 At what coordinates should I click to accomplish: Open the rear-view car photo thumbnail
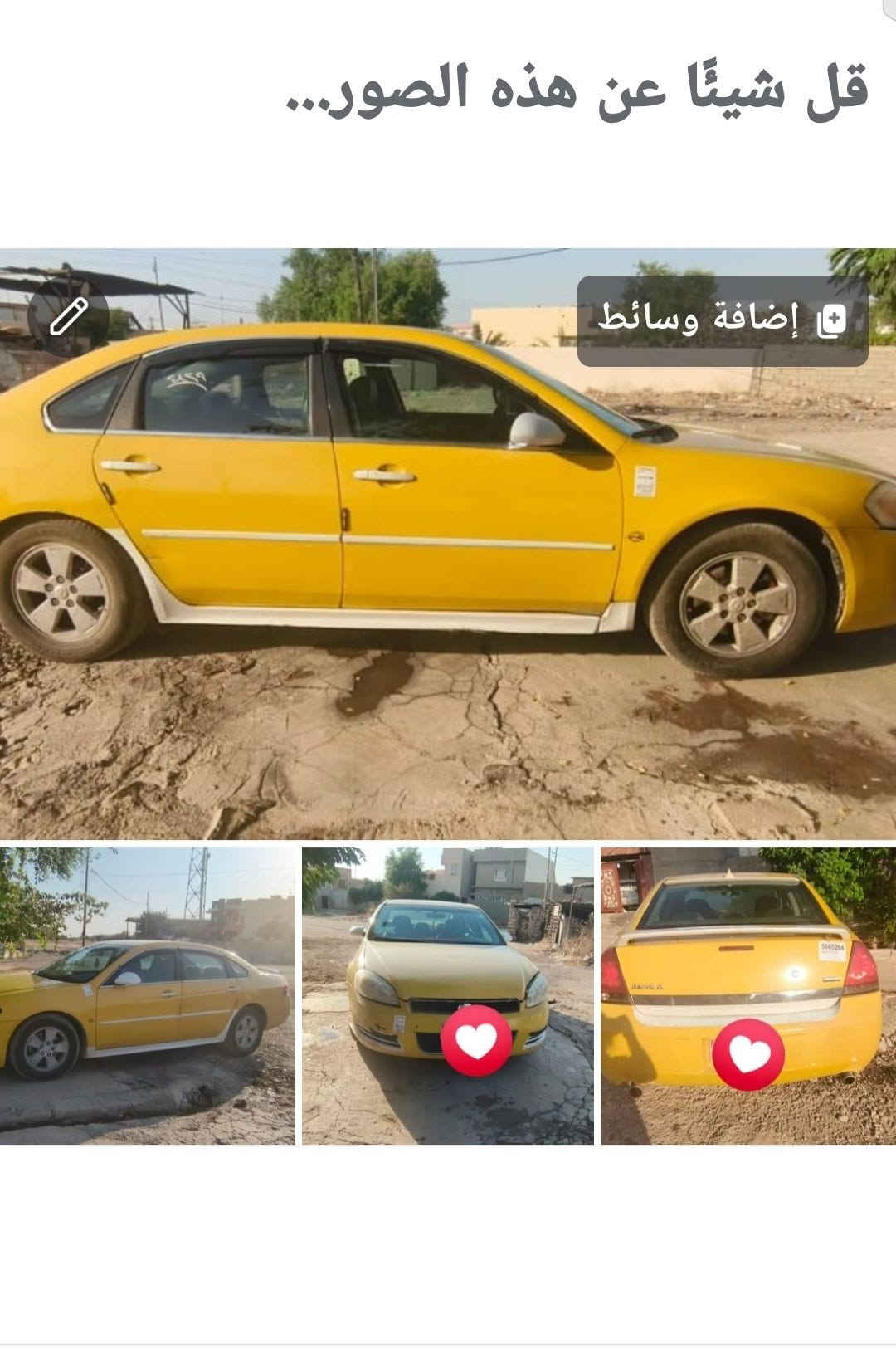coord(748,995)
